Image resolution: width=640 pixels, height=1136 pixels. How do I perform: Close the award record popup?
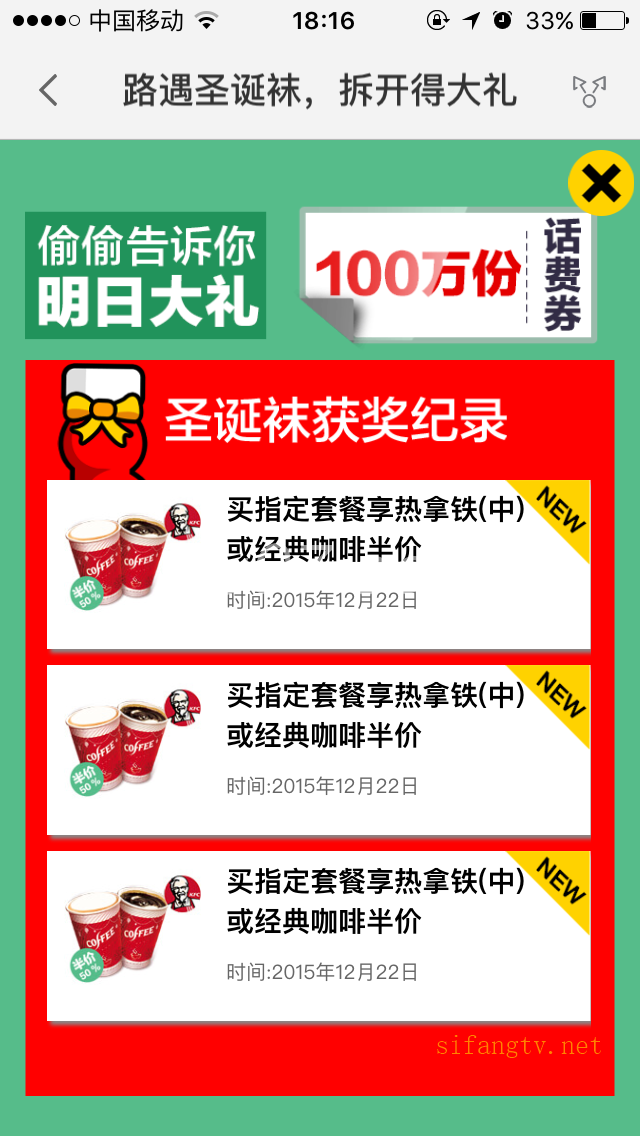(600, 183)
